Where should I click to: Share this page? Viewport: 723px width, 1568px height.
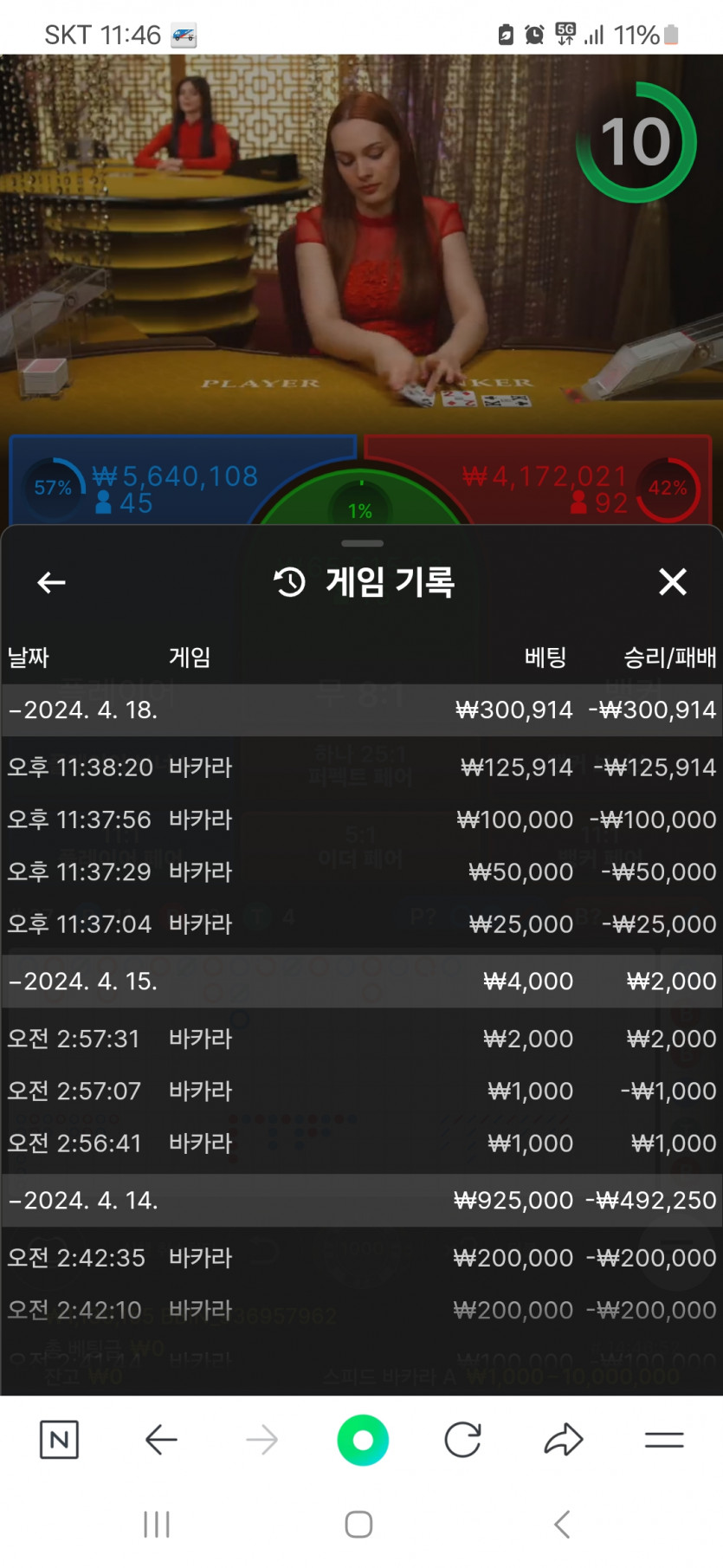click(564, 1440)
